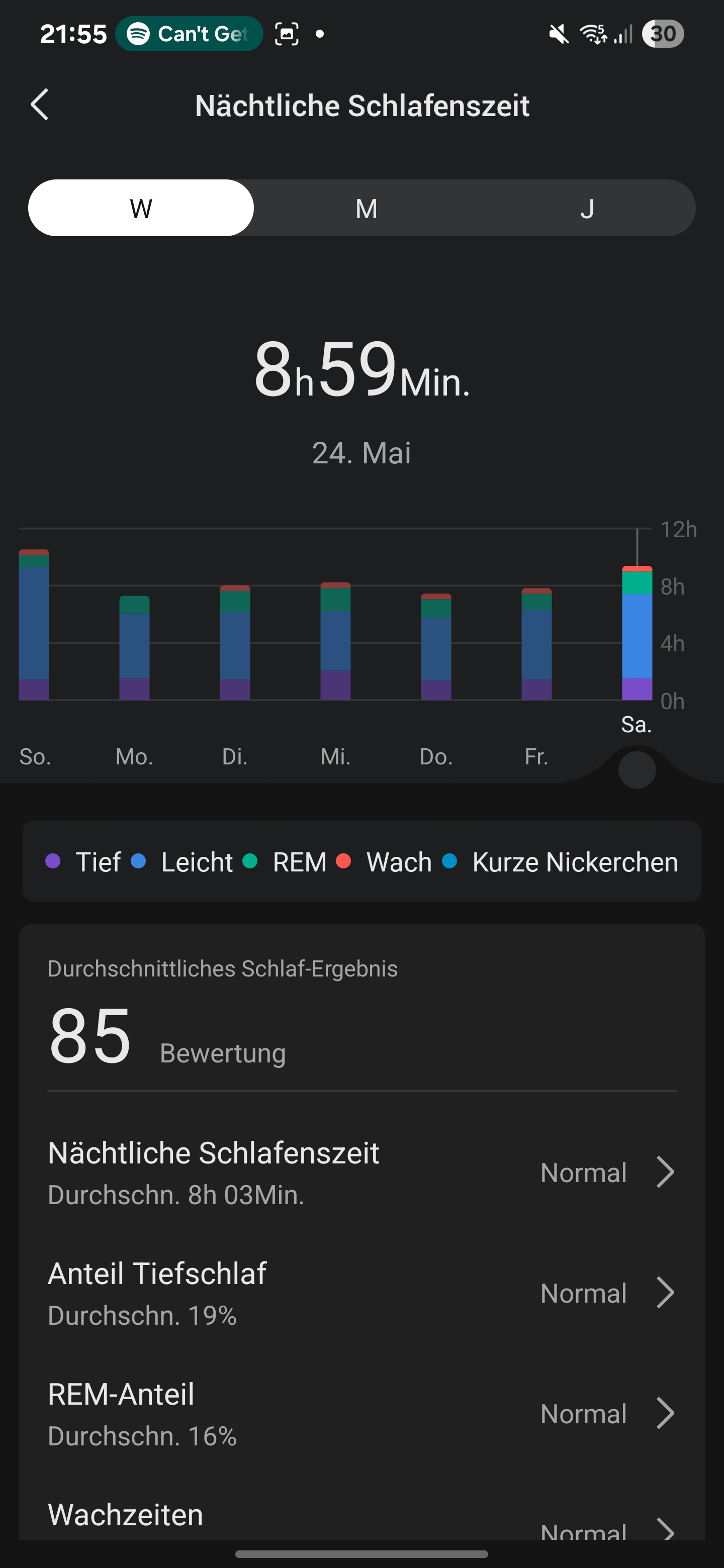Go back from Nächtliche Schlafenszeit
Screen dimensions: 724x1568
[x=40, y=105]
